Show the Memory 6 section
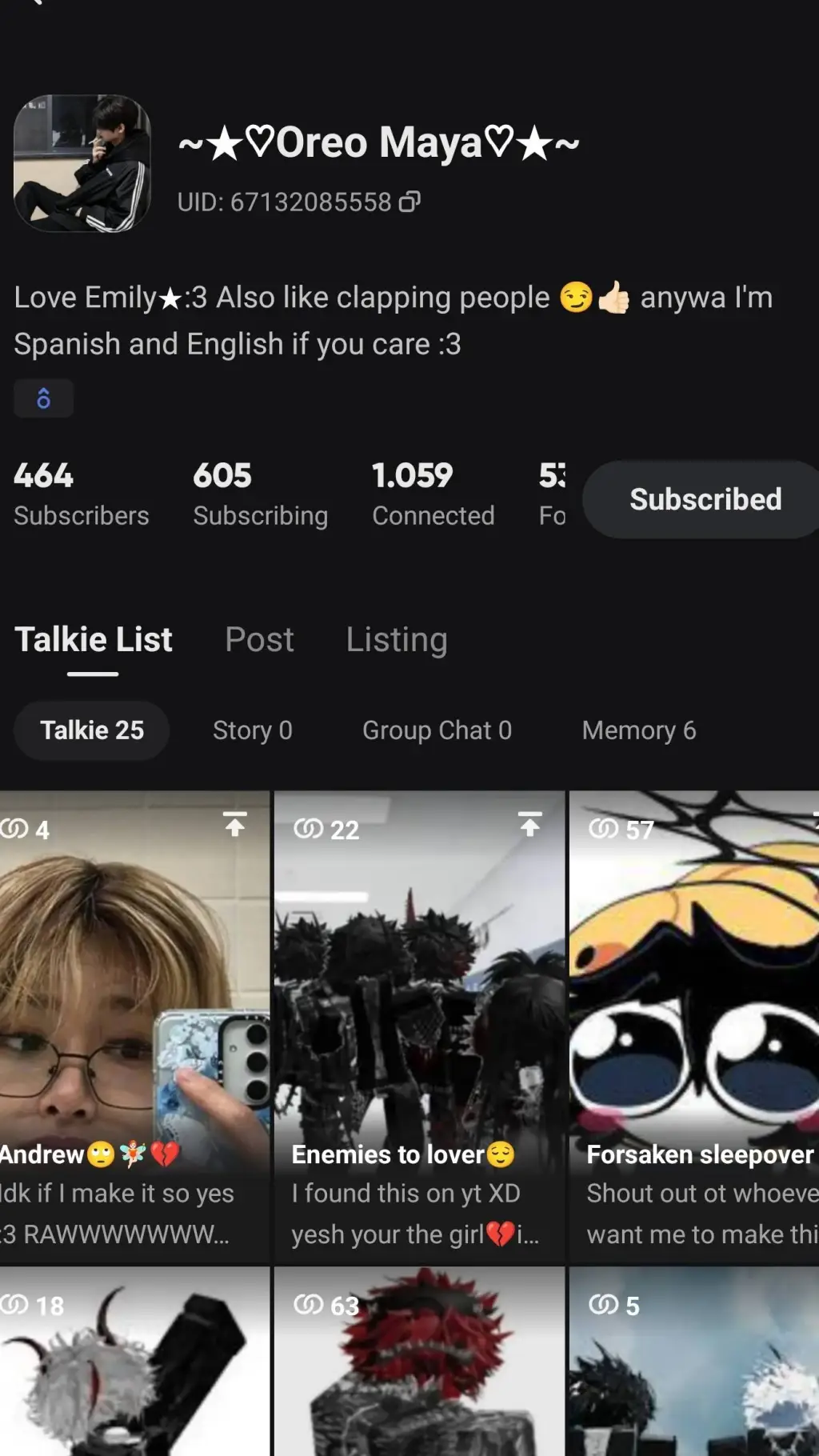This screenshot has height=1456, width=819. coord(638,730)
